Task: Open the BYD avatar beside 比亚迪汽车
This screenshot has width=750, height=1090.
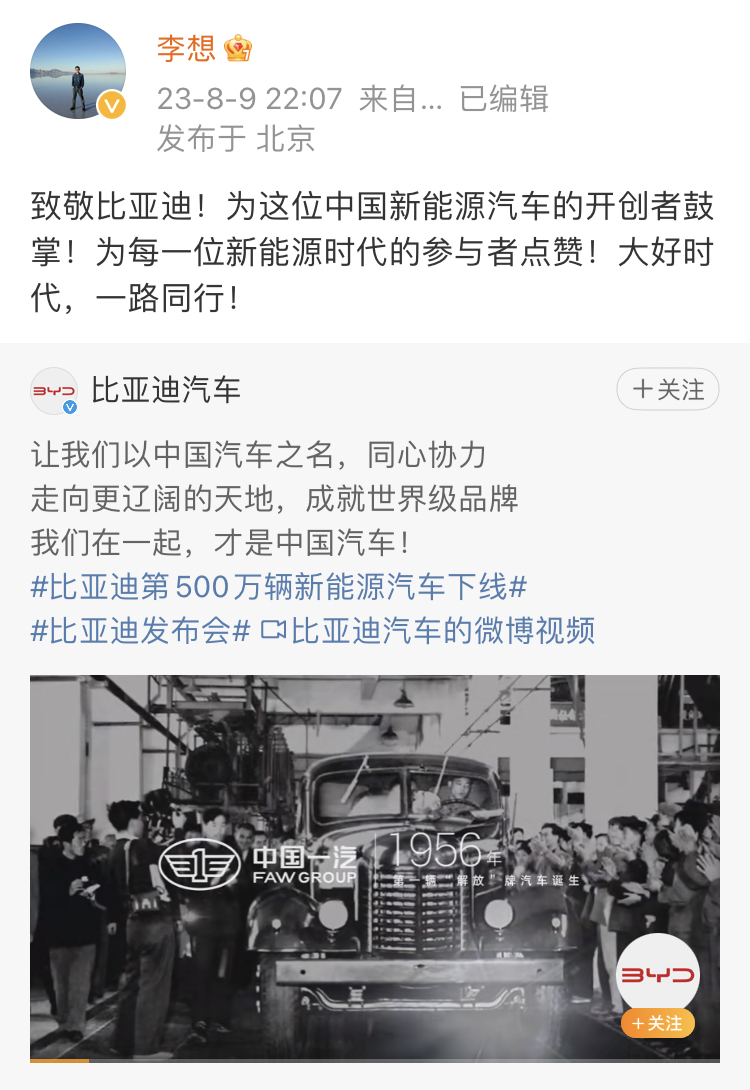Action: 54,391
